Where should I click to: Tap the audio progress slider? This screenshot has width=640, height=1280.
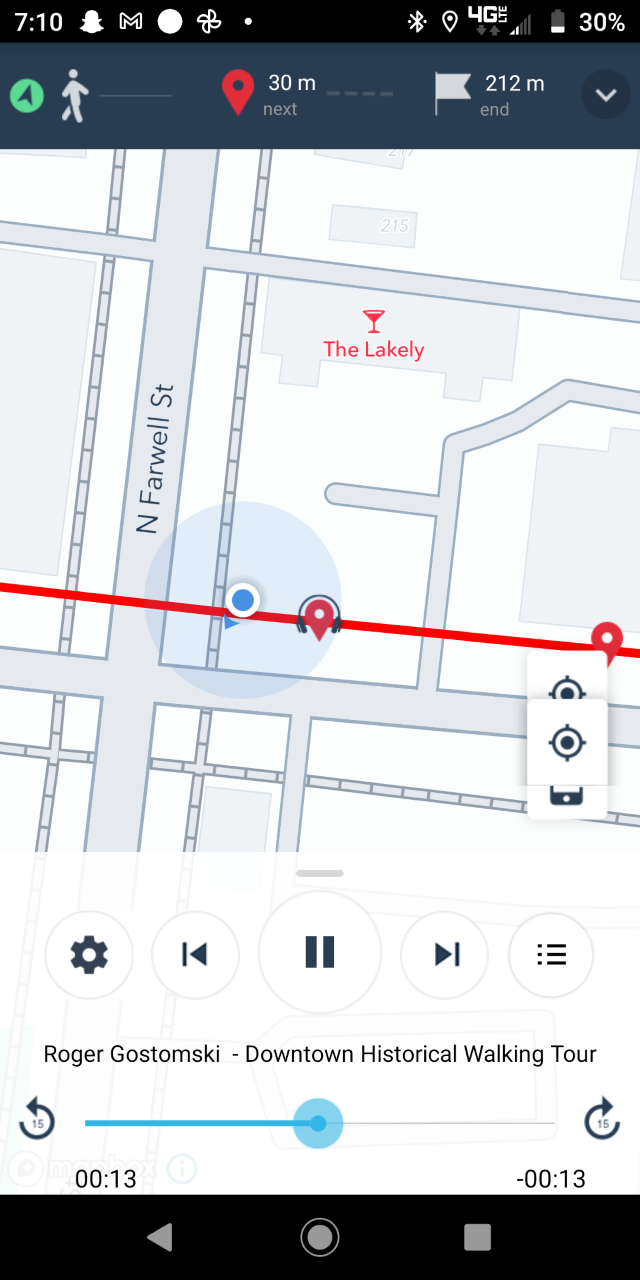[x=318, y=1123]
